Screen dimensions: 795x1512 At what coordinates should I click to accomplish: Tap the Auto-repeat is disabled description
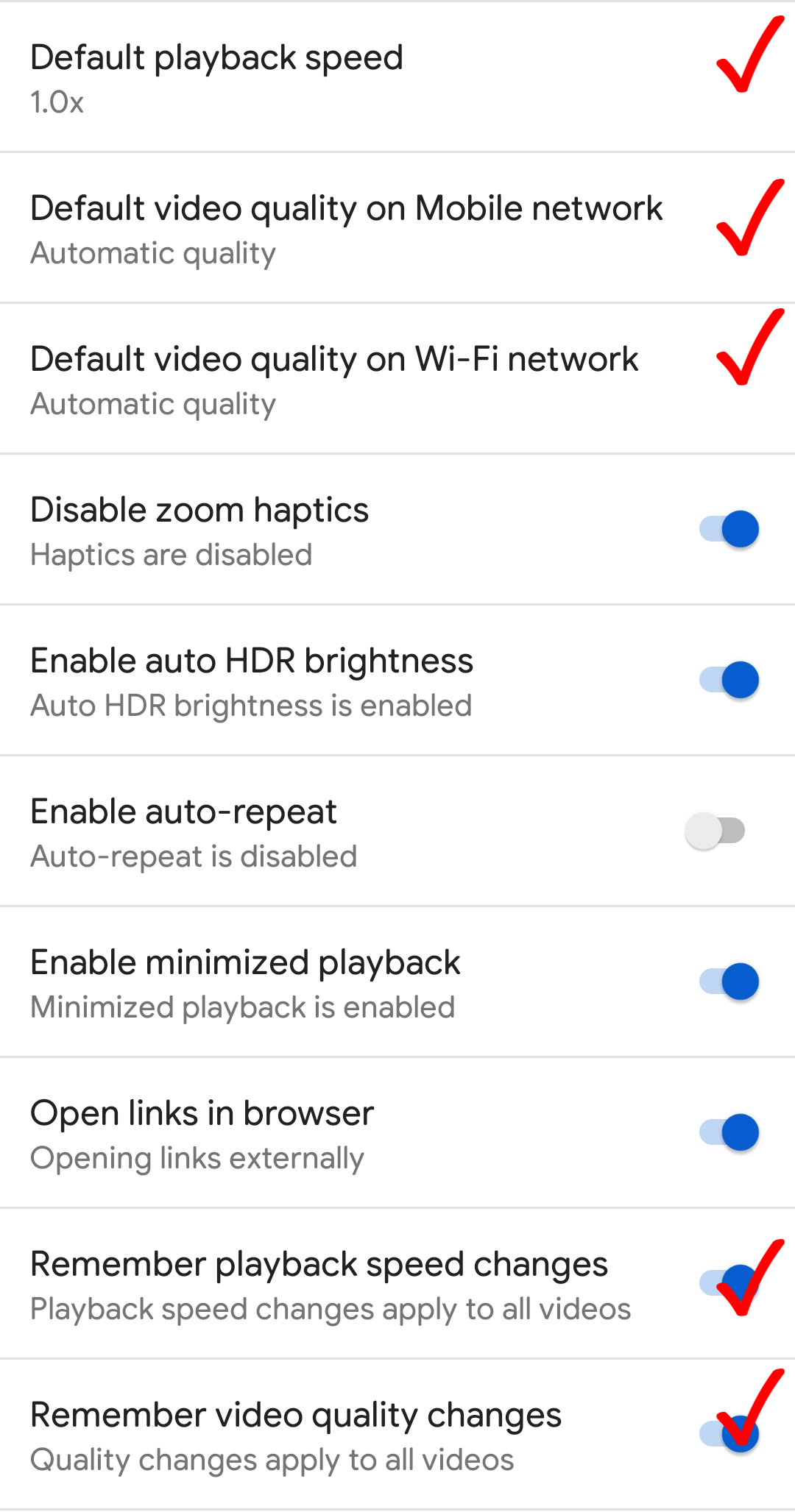click(193, 856)
